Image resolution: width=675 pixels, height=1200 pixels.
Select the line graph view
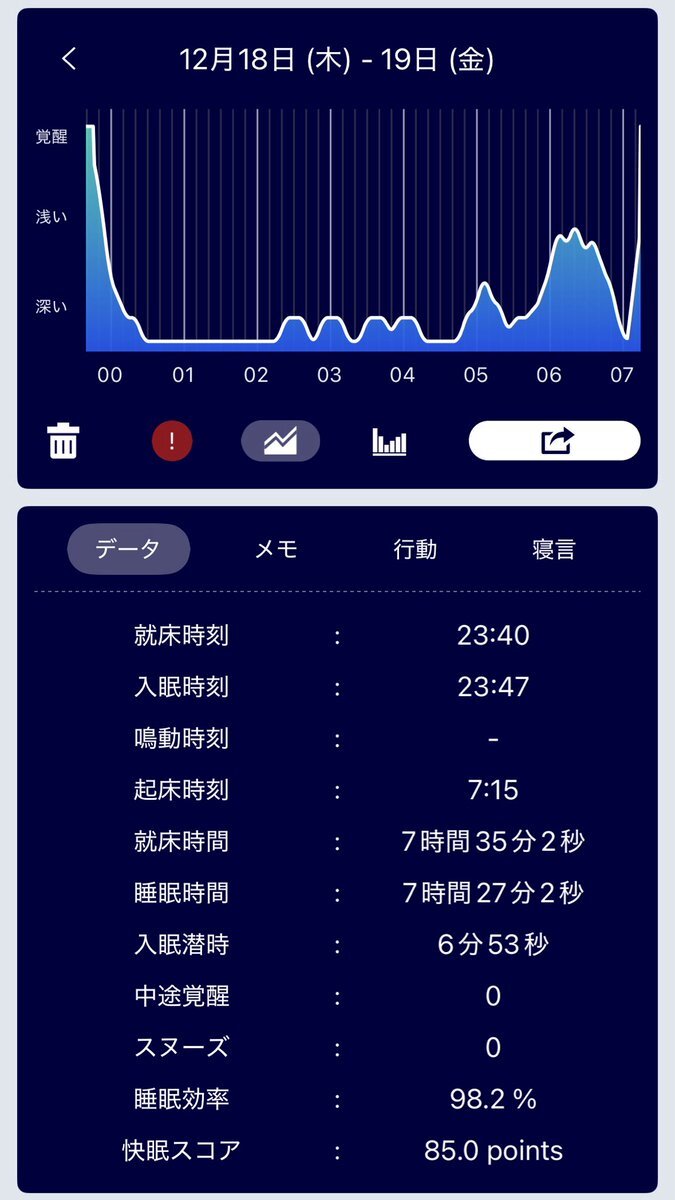[280, 441]
